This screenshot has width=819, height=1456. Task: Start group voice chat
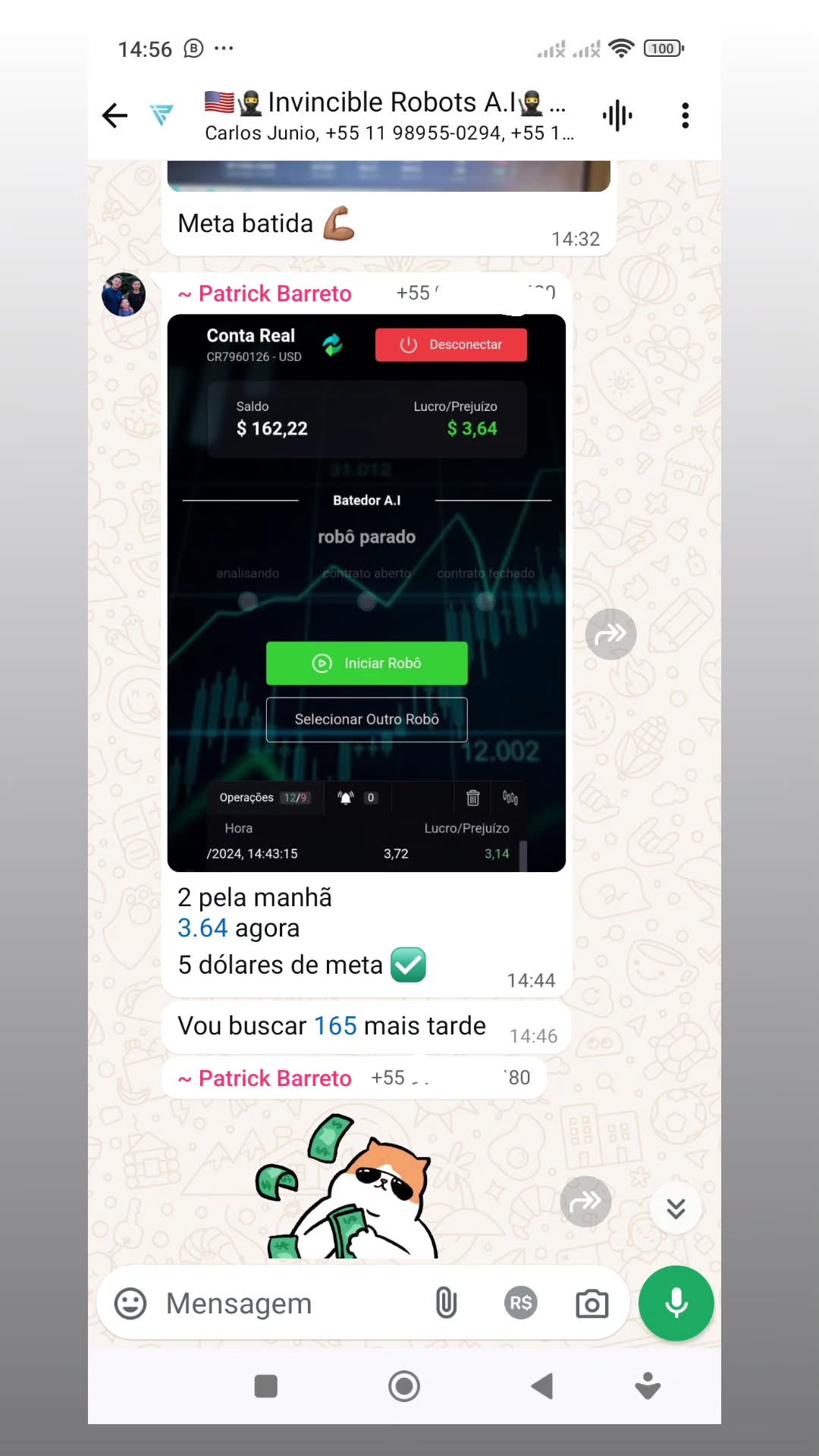coord(617,116)
